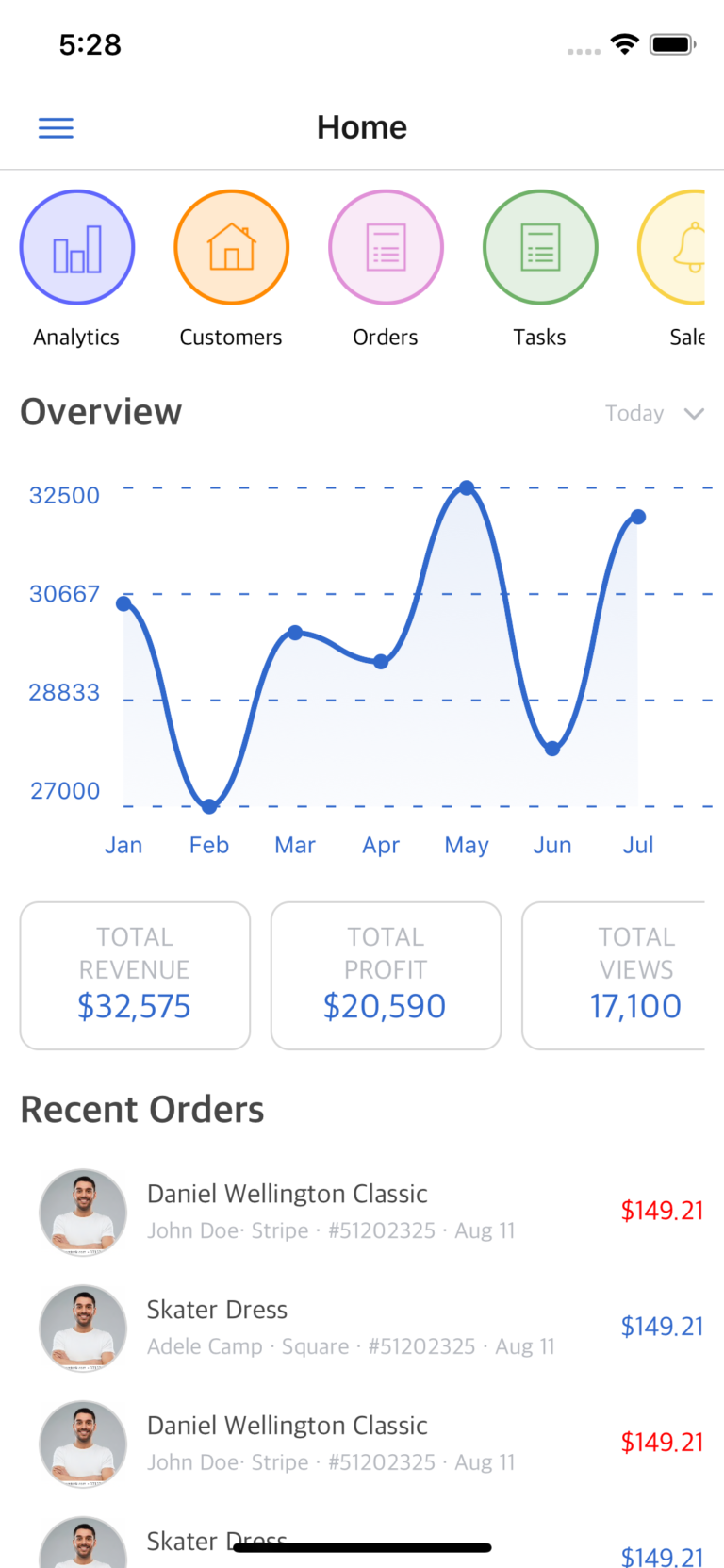Open the Daniel Wellington Classic order

click(287, 1194)
